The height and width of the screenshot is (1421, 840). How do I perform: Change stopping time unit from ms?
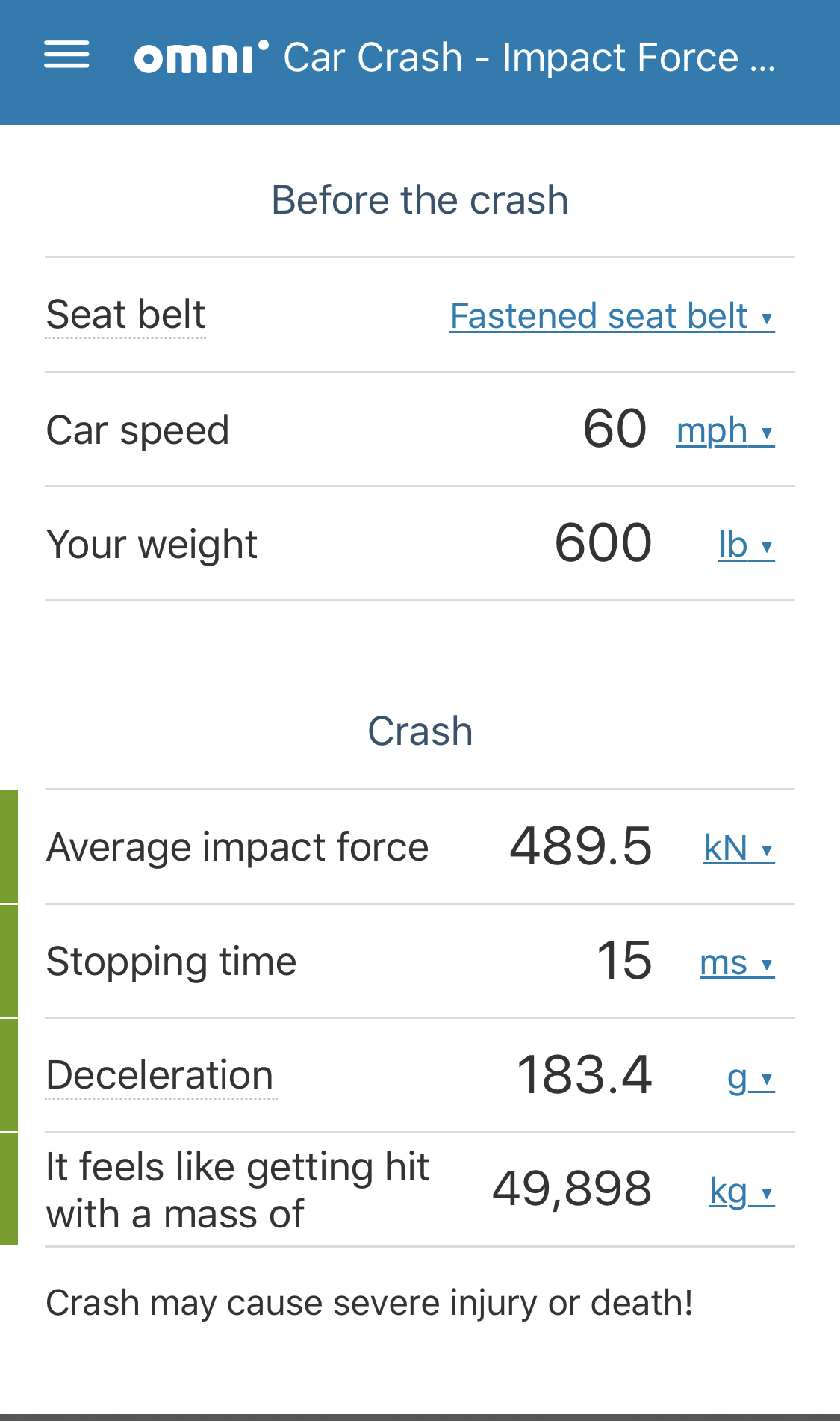tap(737, 963)
